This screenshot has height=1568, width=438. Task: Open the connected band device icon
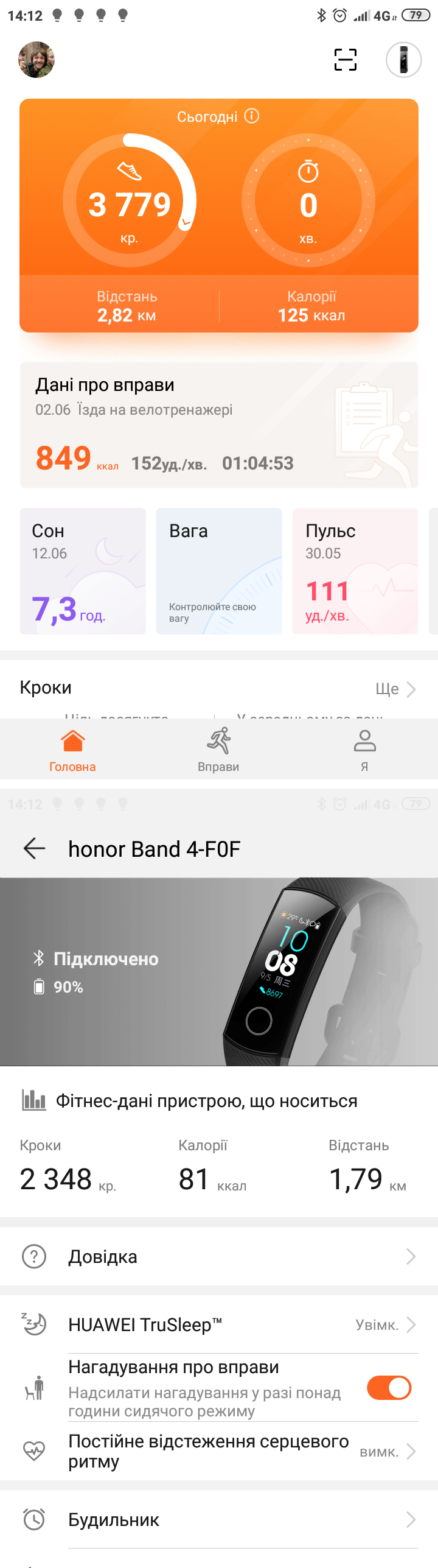coord(403,60)
